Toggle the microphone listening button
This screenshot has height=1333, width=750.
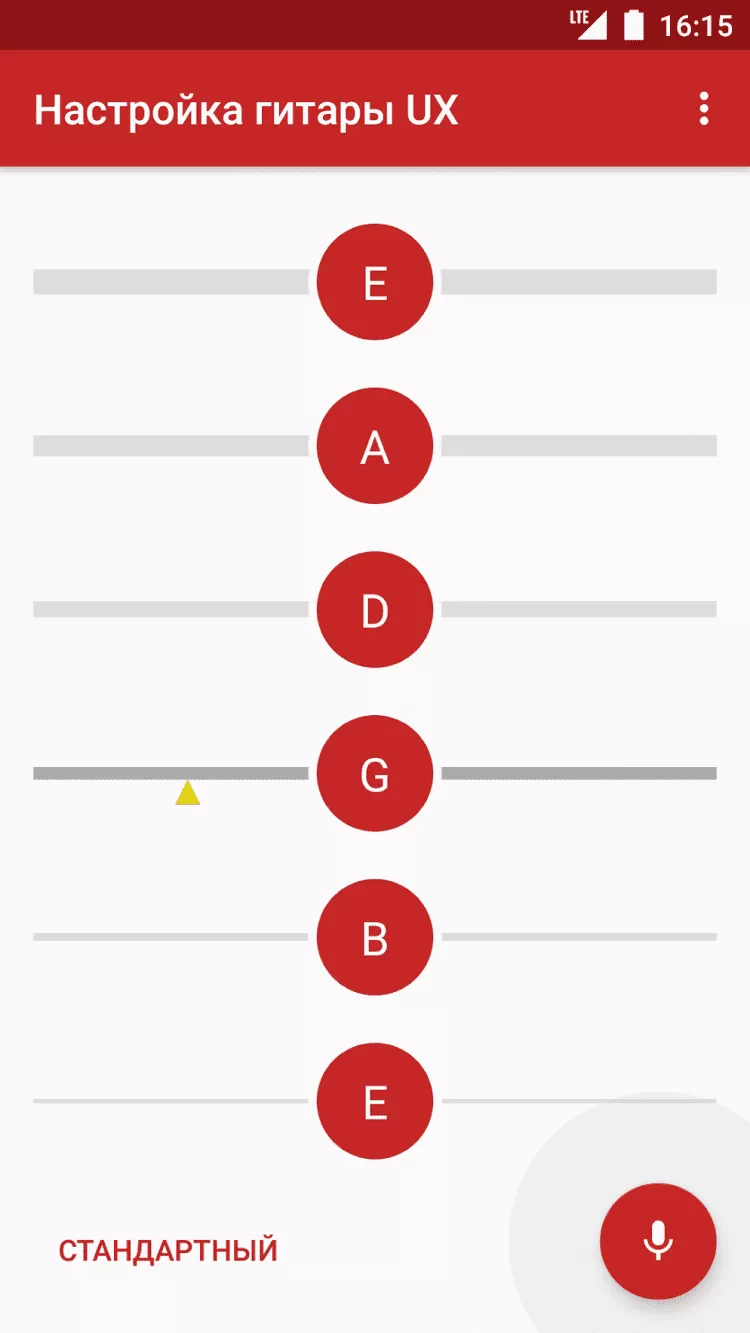click(x=657, y=1241)
